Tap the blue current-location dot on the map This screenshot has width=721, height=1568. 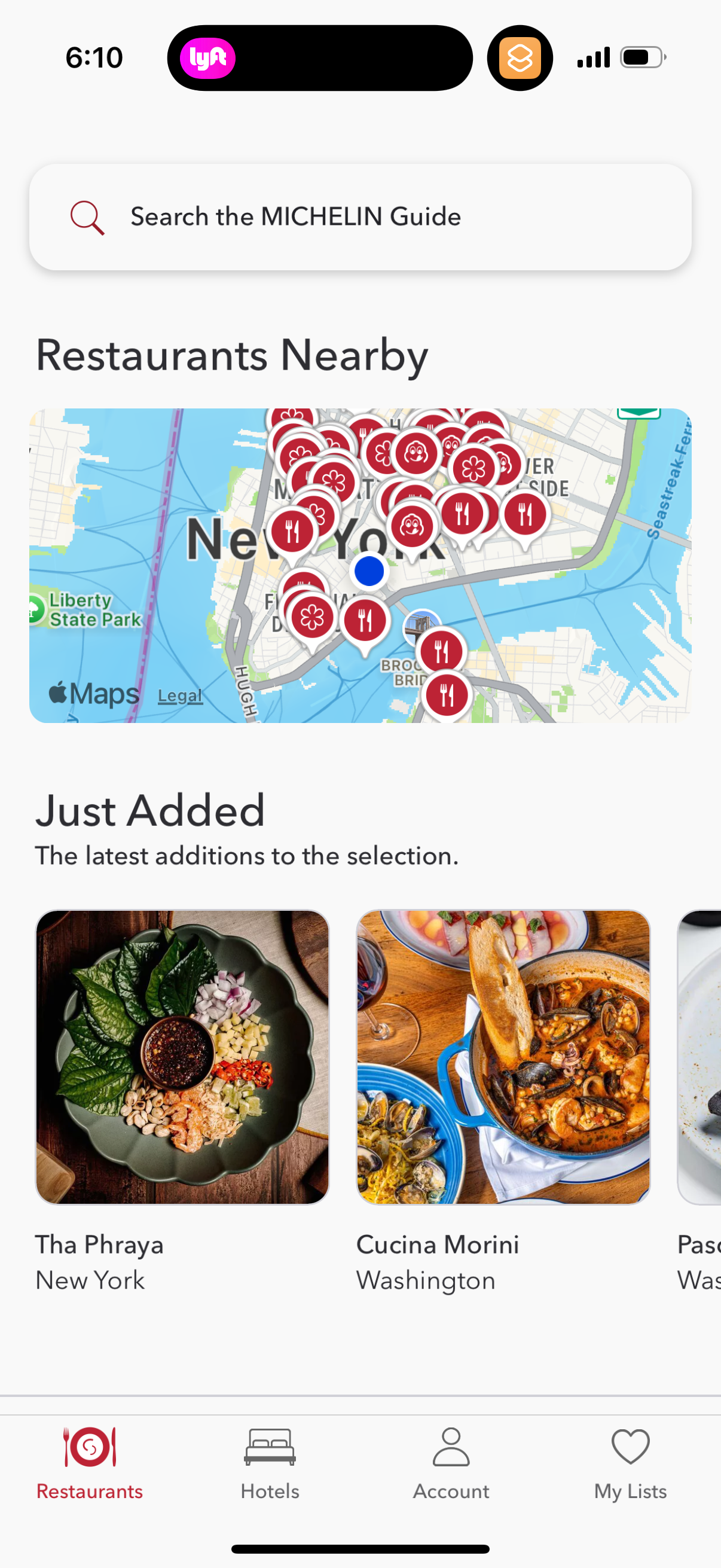(369, 571)
